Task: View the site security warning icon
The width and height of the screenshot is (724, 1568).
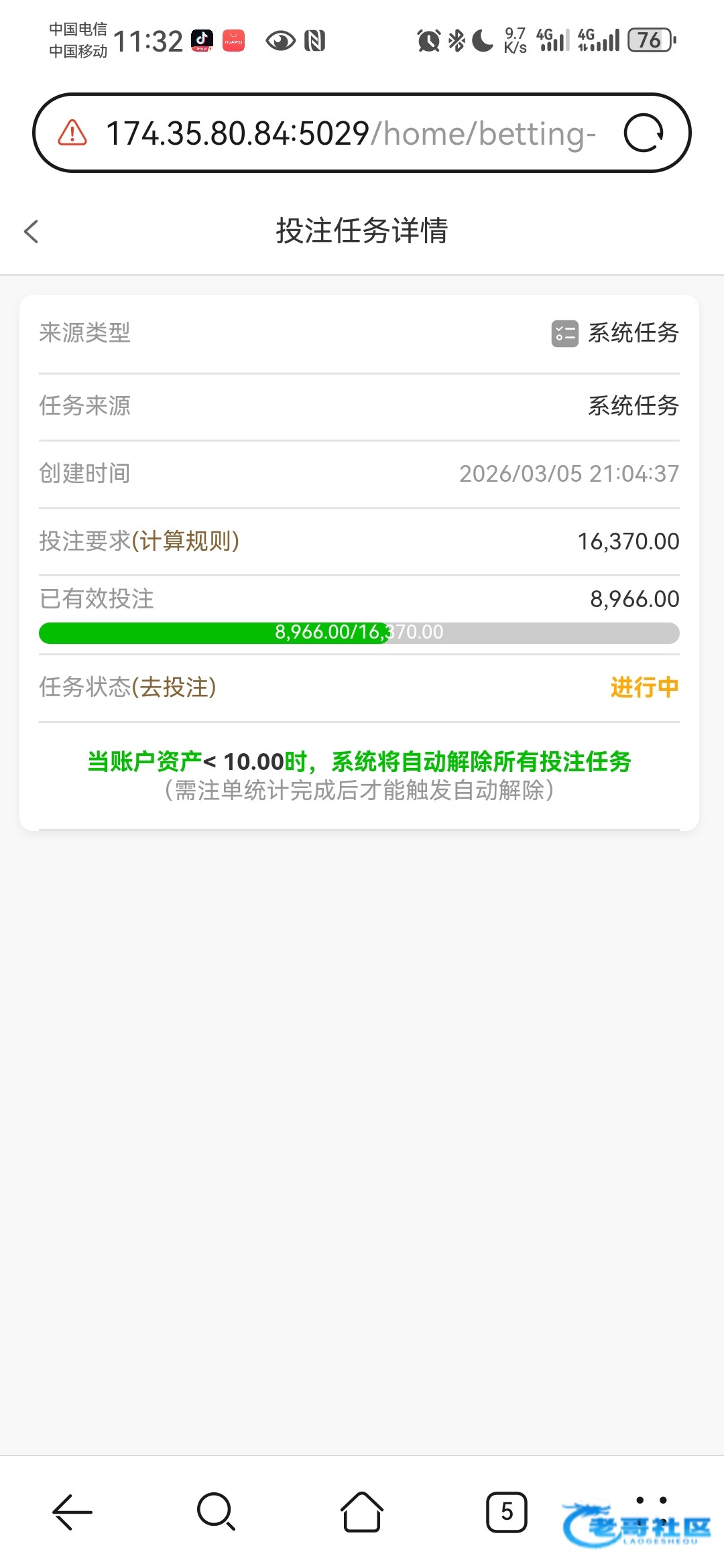Action: click(72, 133)
